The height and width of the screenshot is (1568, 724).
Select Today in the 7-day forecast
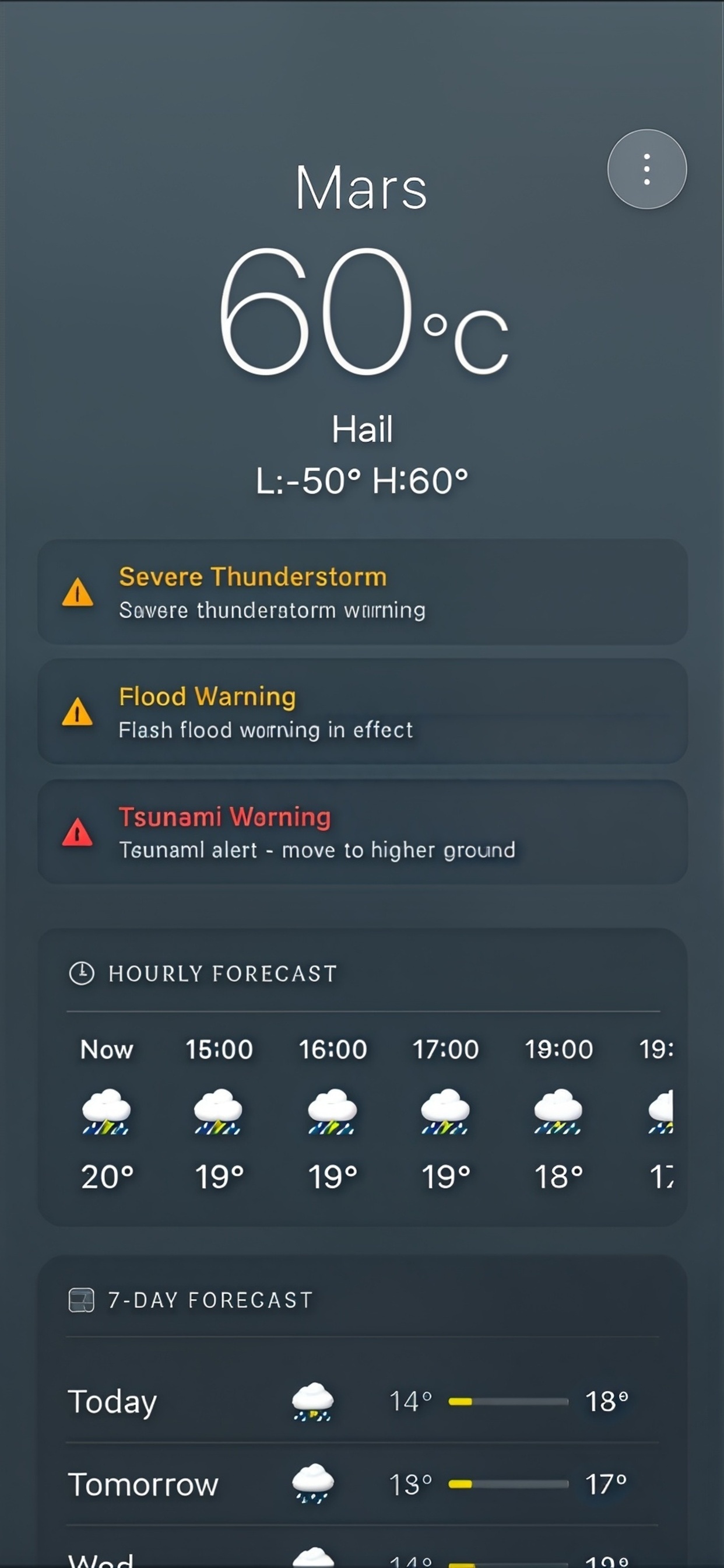363,1401
